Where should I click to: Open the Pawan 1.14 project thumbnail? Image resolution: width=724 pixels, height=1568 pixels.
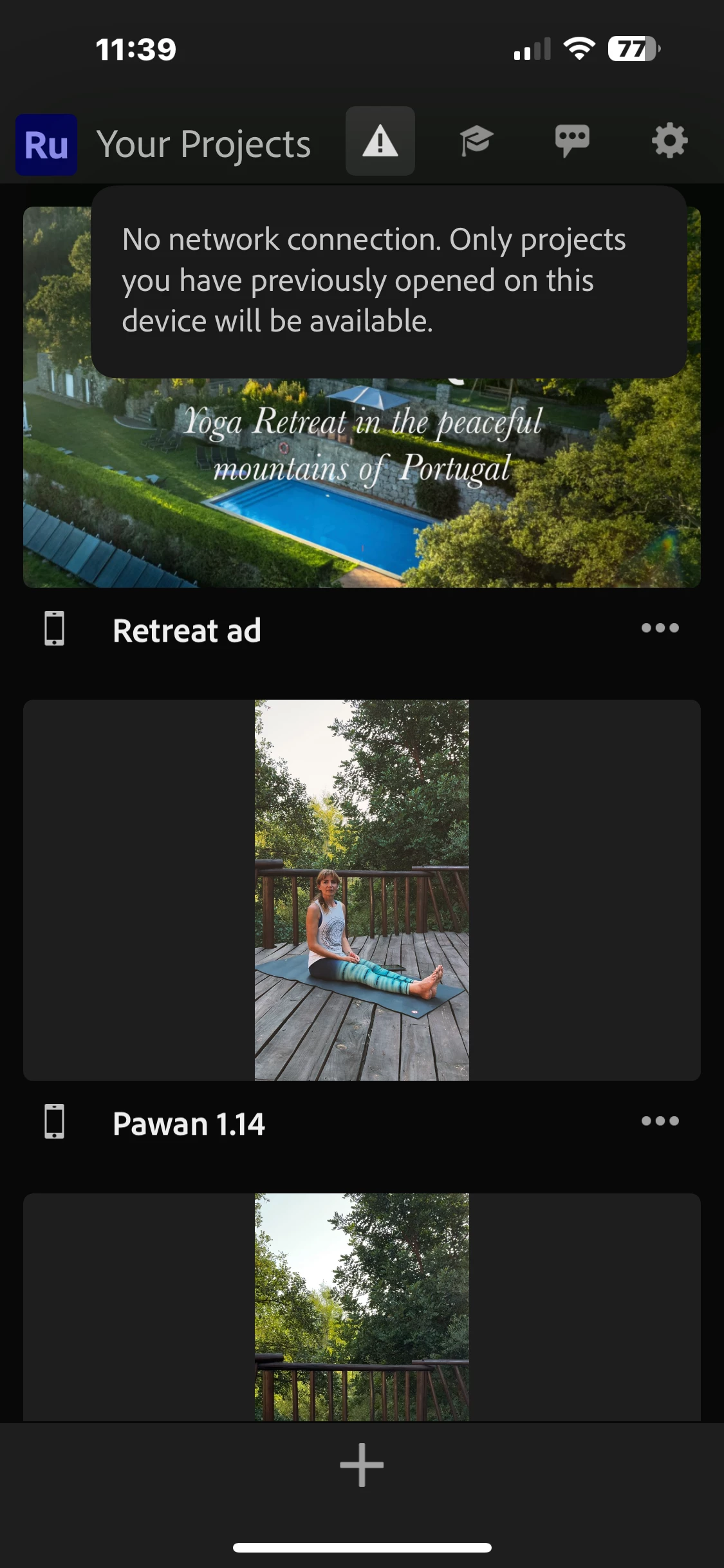(362, 890)
